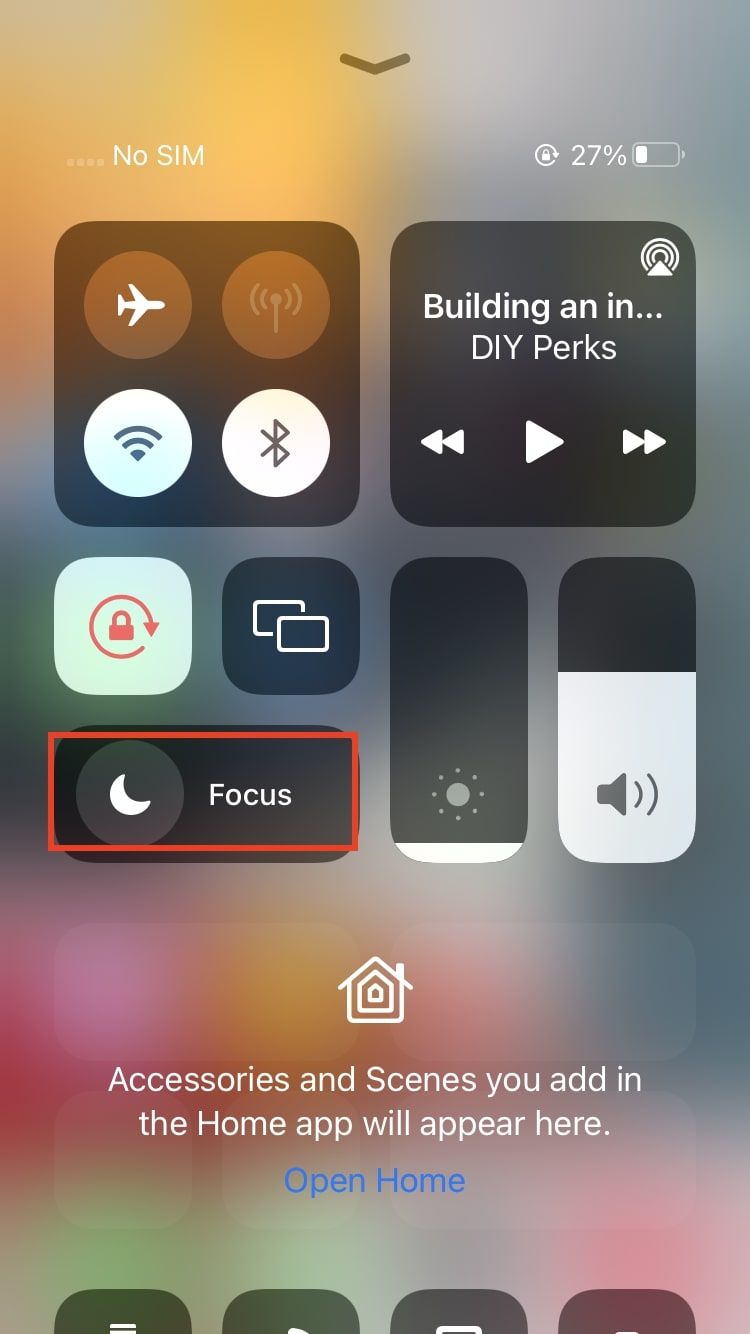The width and height of the screenshot is (750, 1334).
Task: Disable portrait orientation lock
Action: pos(123,626)
